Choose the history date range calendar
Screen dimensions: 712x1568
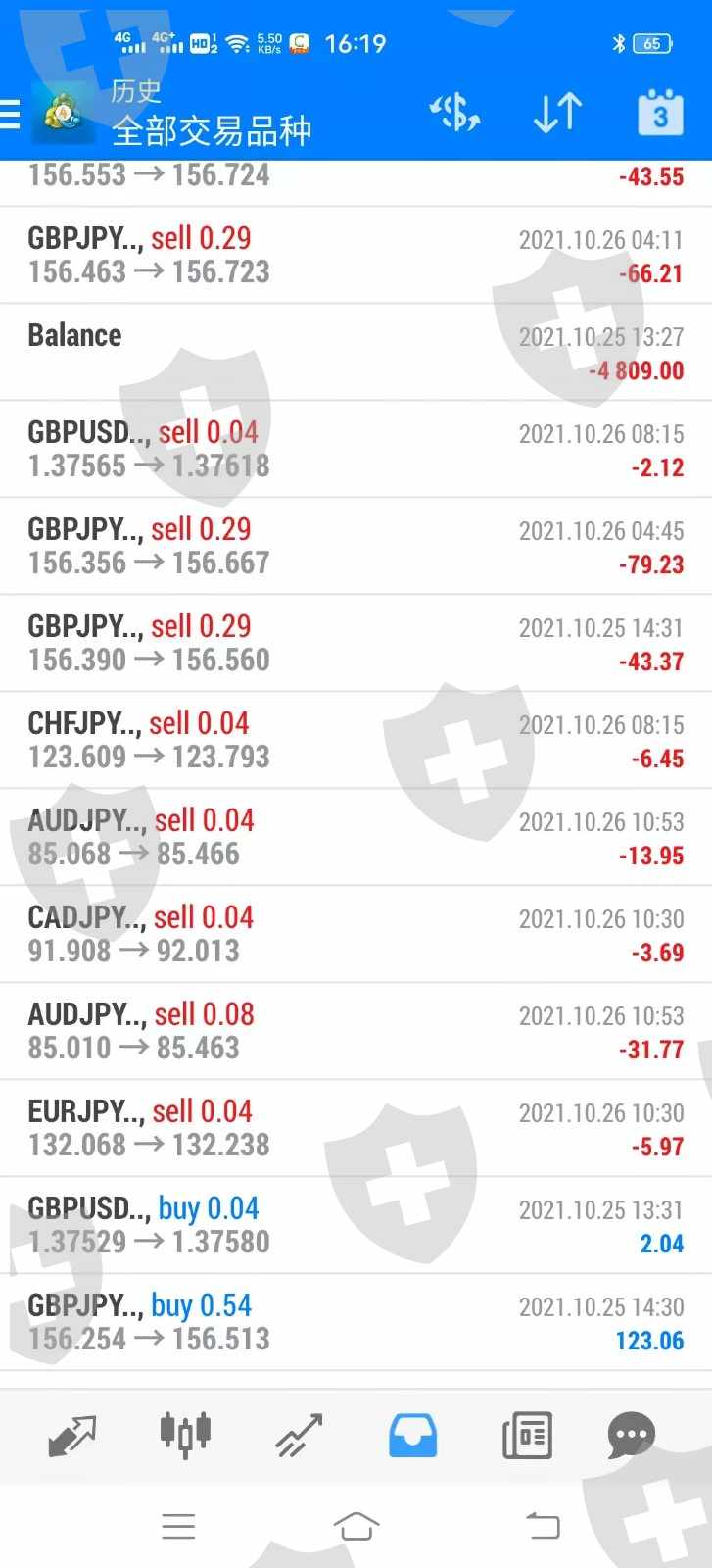(659, 113)
